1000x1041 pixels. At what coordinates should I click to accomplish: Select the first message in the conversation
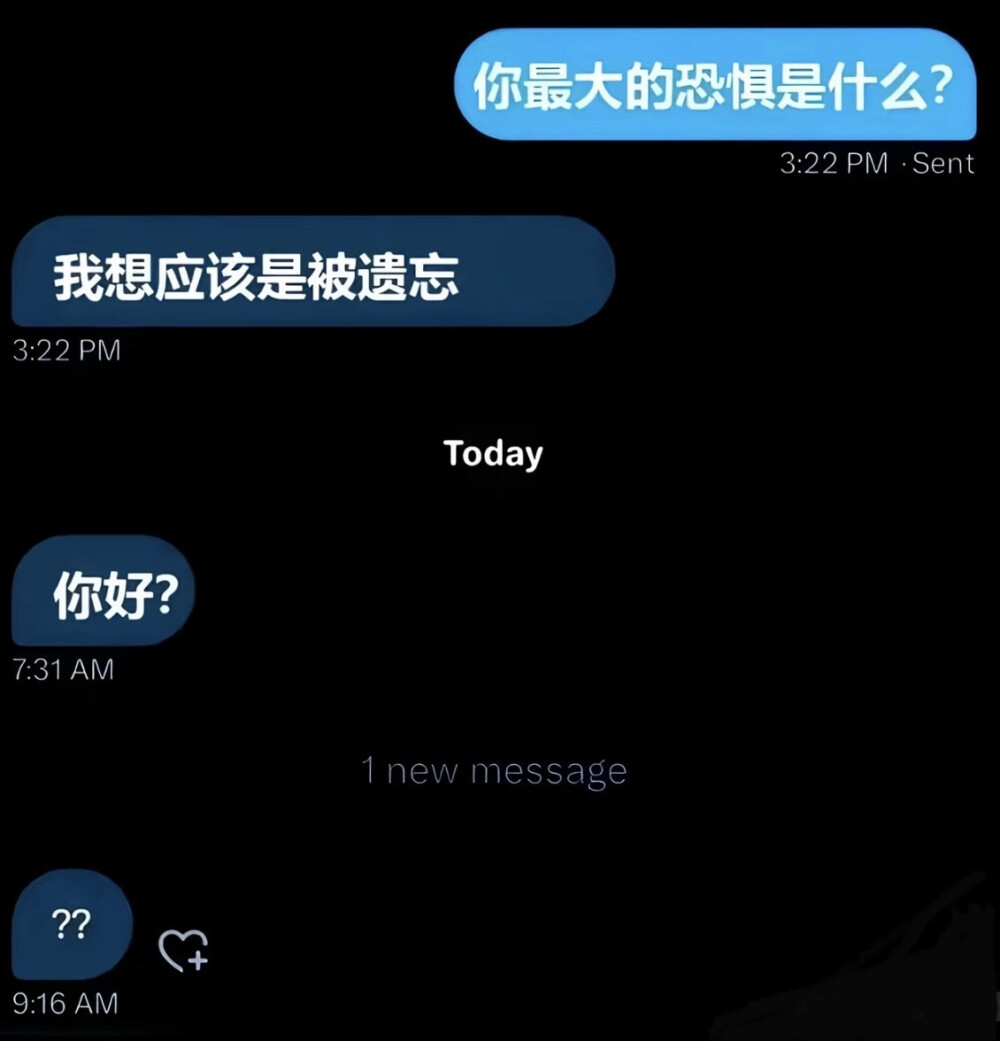714,88
